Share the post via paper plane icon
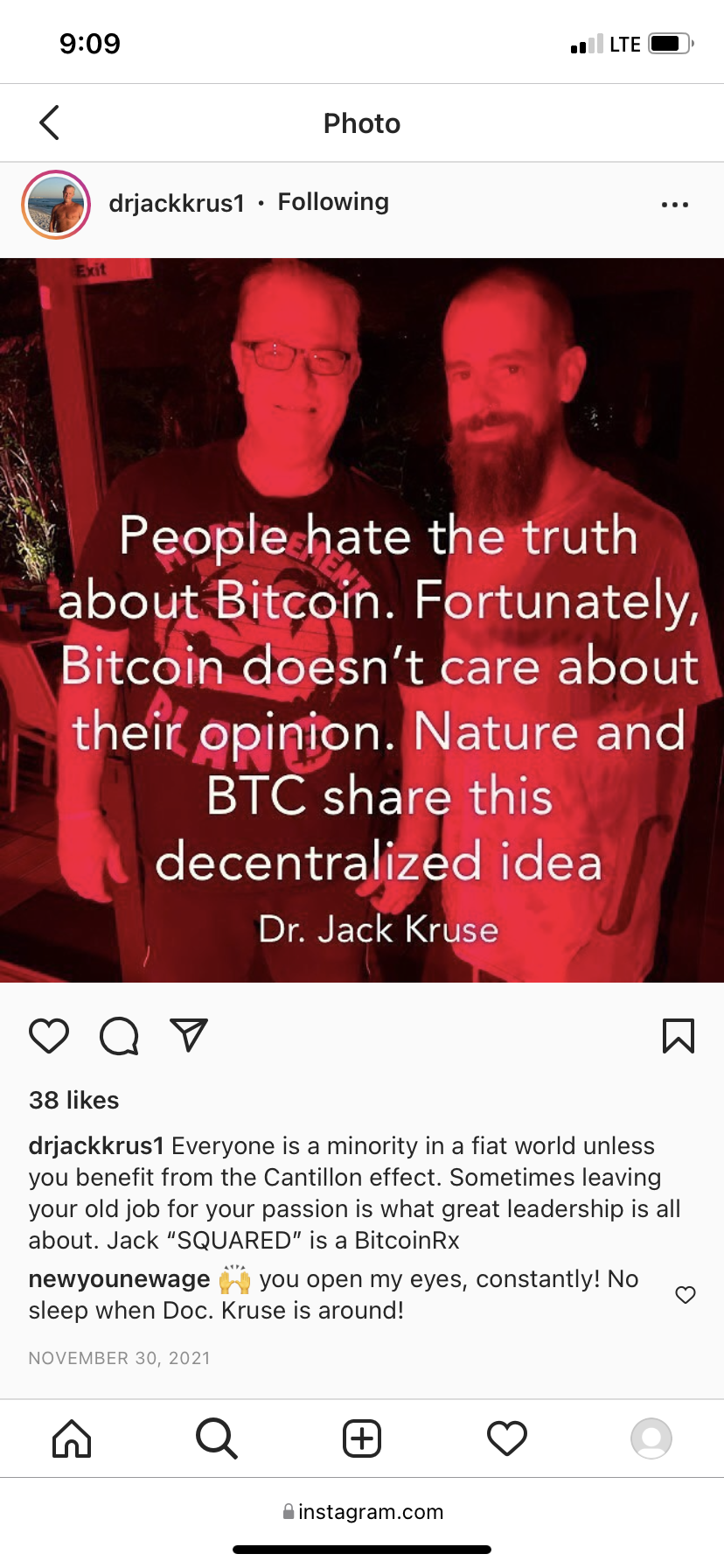This screenshot has height=1568, width=724. [x=189, y=1035]
